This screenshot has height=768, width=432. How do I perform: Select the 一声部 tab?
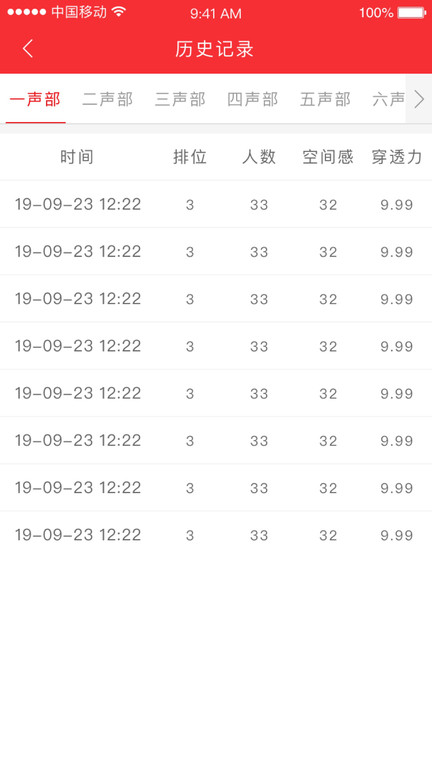(x=35, y=99)
